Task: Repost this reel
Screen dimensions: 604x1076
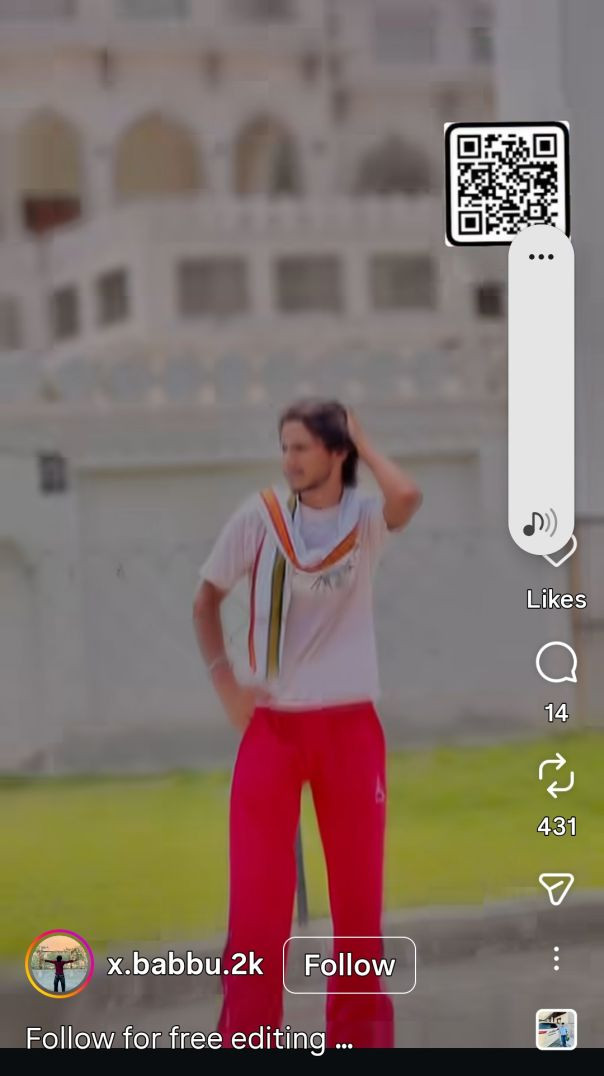Action: (x=556, y=776)
